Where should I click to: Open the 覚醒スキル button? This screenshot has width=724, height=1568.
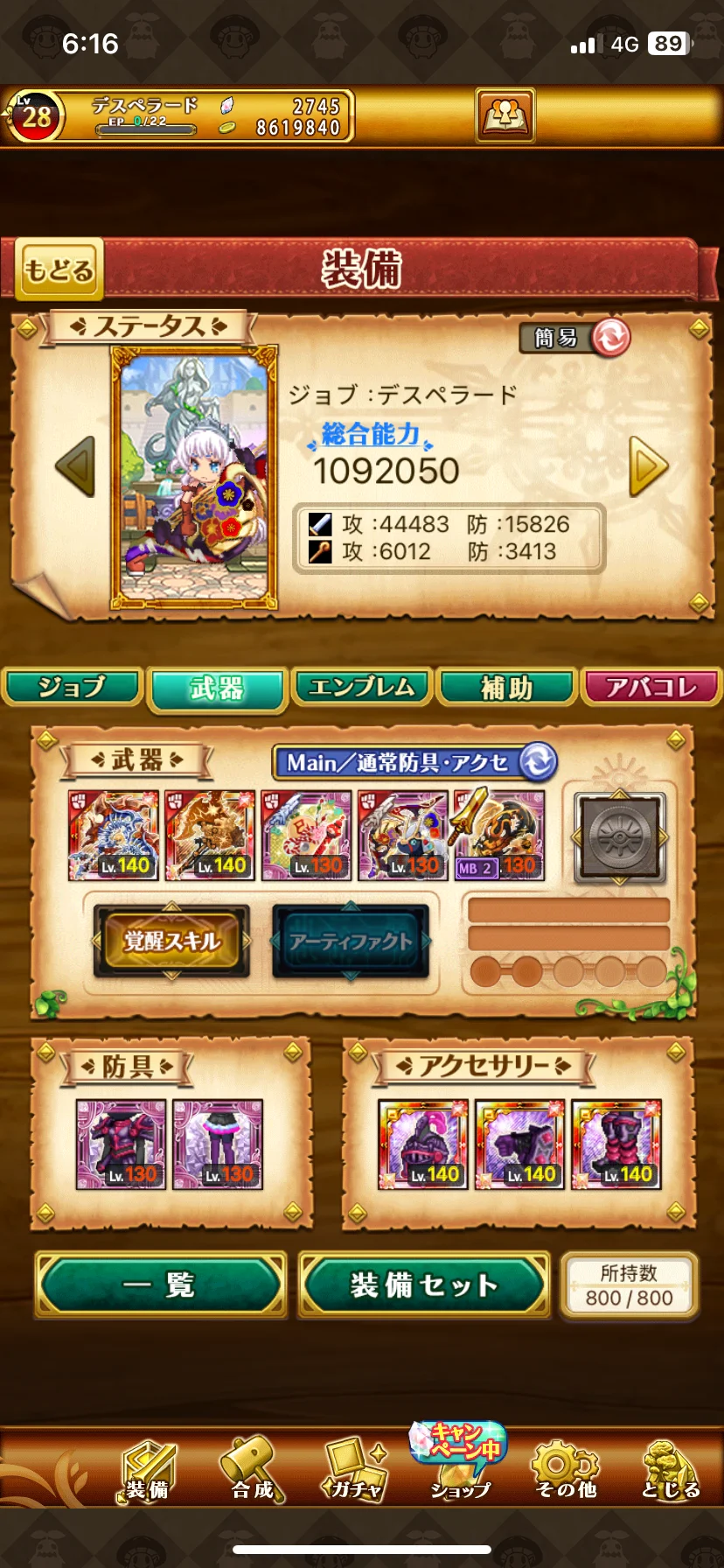171,941
